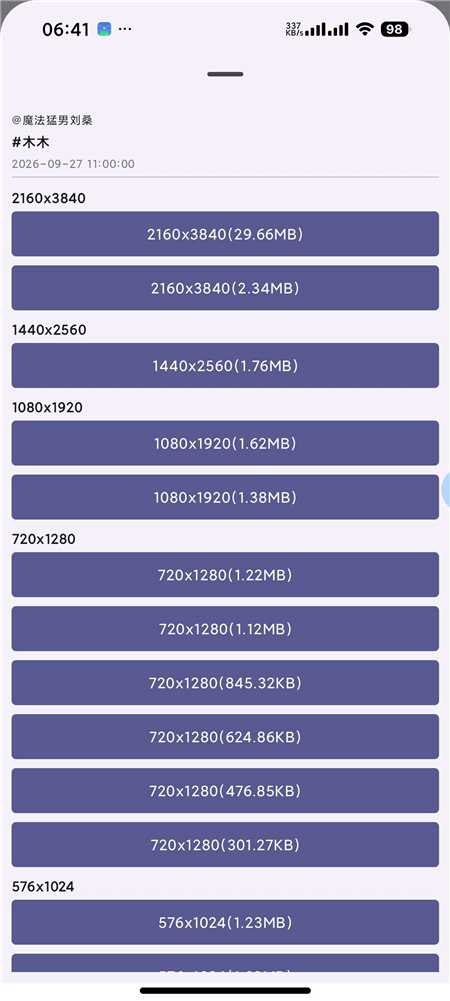Select the 720x1280 (845.32KB) option
Screen dimensions: 450x1001
pos(225,682)
